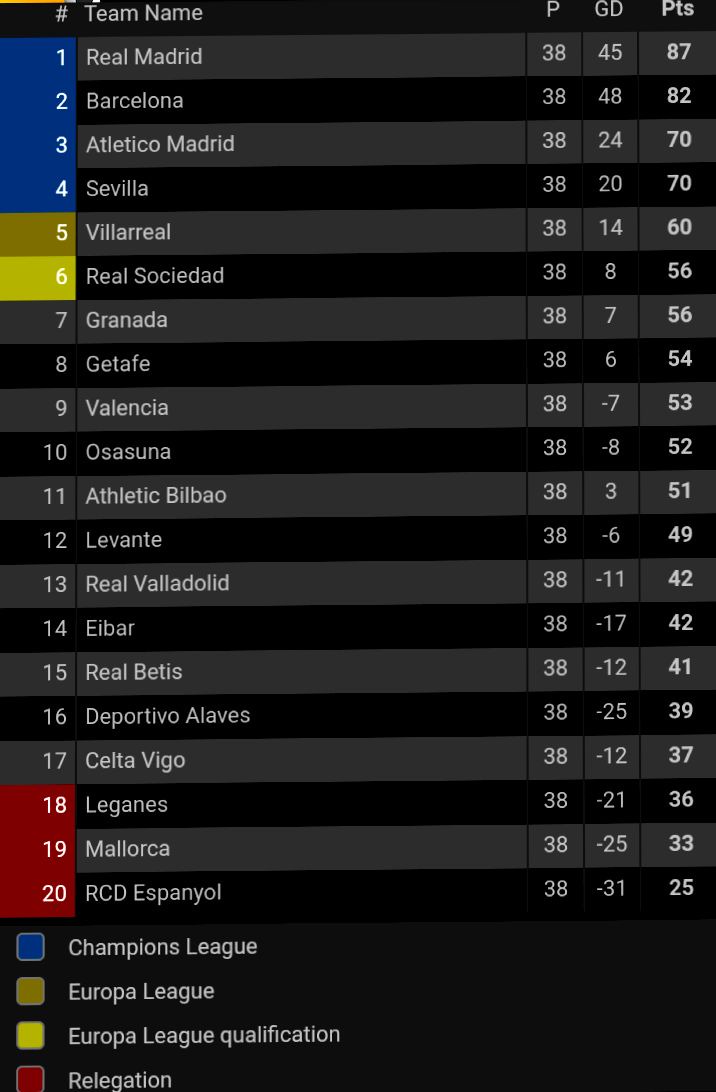Open Osasuna team row

click(128, 452)
